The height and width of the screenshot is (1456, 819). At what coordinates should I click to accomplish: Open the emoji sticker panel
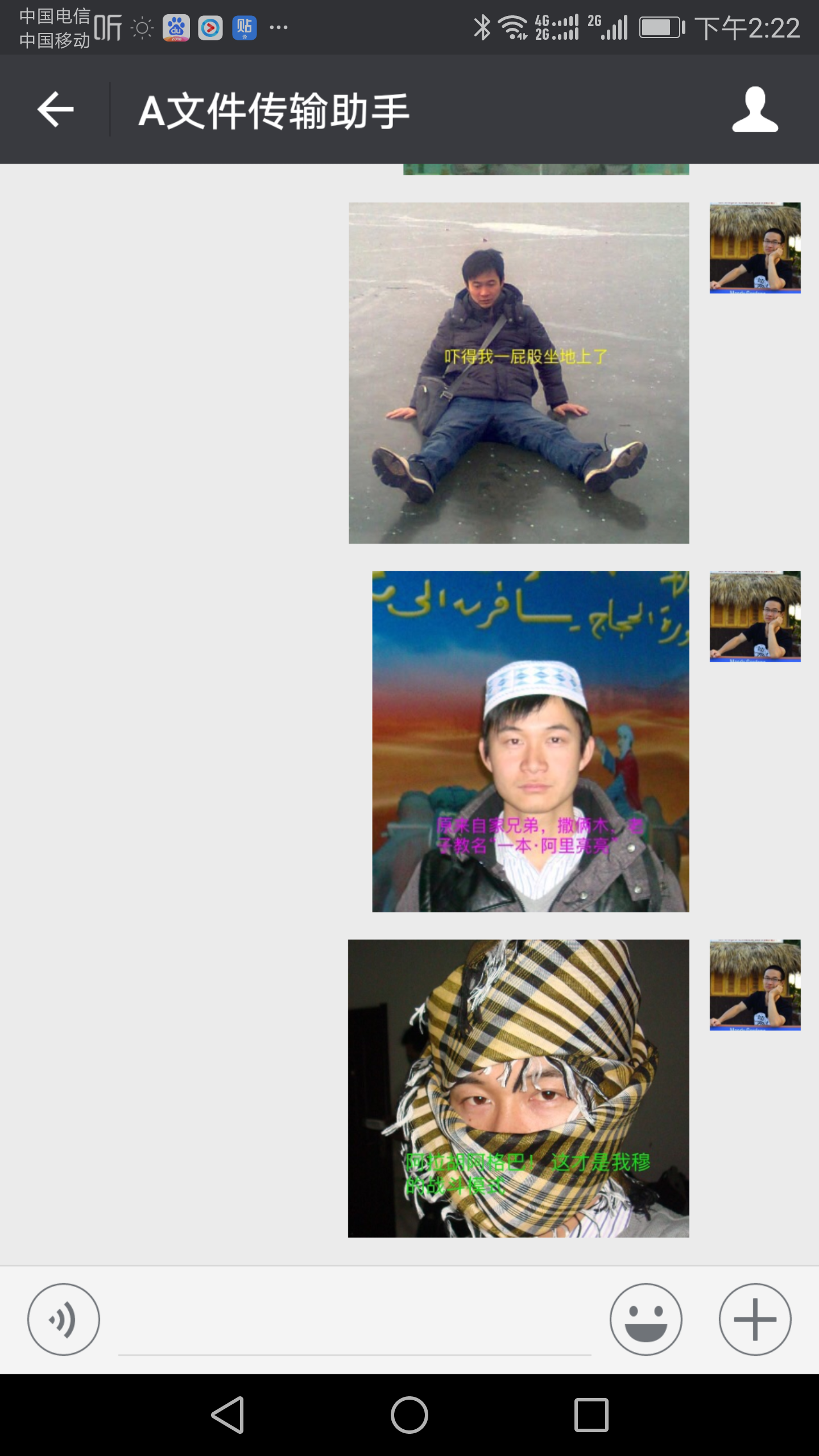click(646, 1319)
